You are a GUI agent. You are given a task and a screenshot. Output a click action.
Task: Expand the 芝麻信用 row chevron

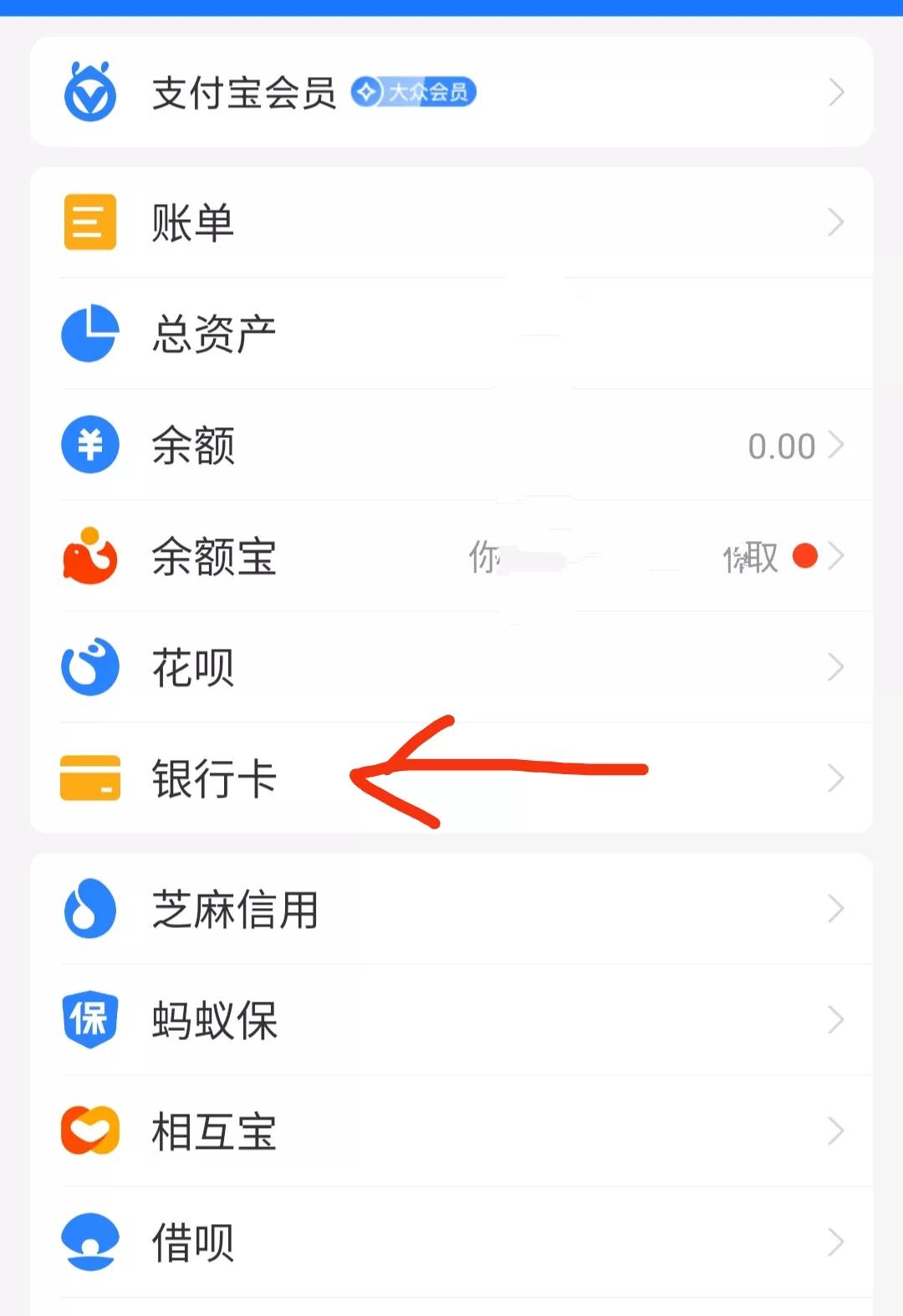pyautogui.click(x=837, y=910)
